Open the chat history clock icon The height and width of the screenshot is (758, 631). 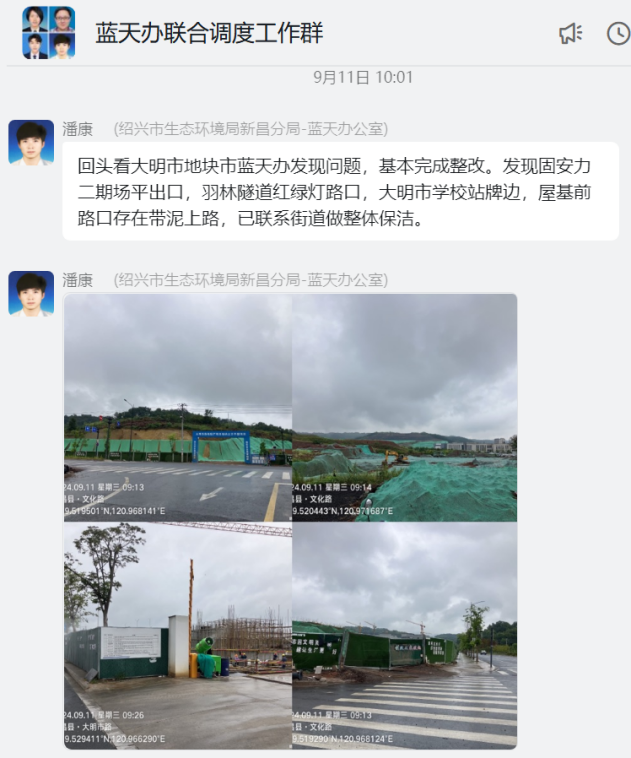(618, 34)
